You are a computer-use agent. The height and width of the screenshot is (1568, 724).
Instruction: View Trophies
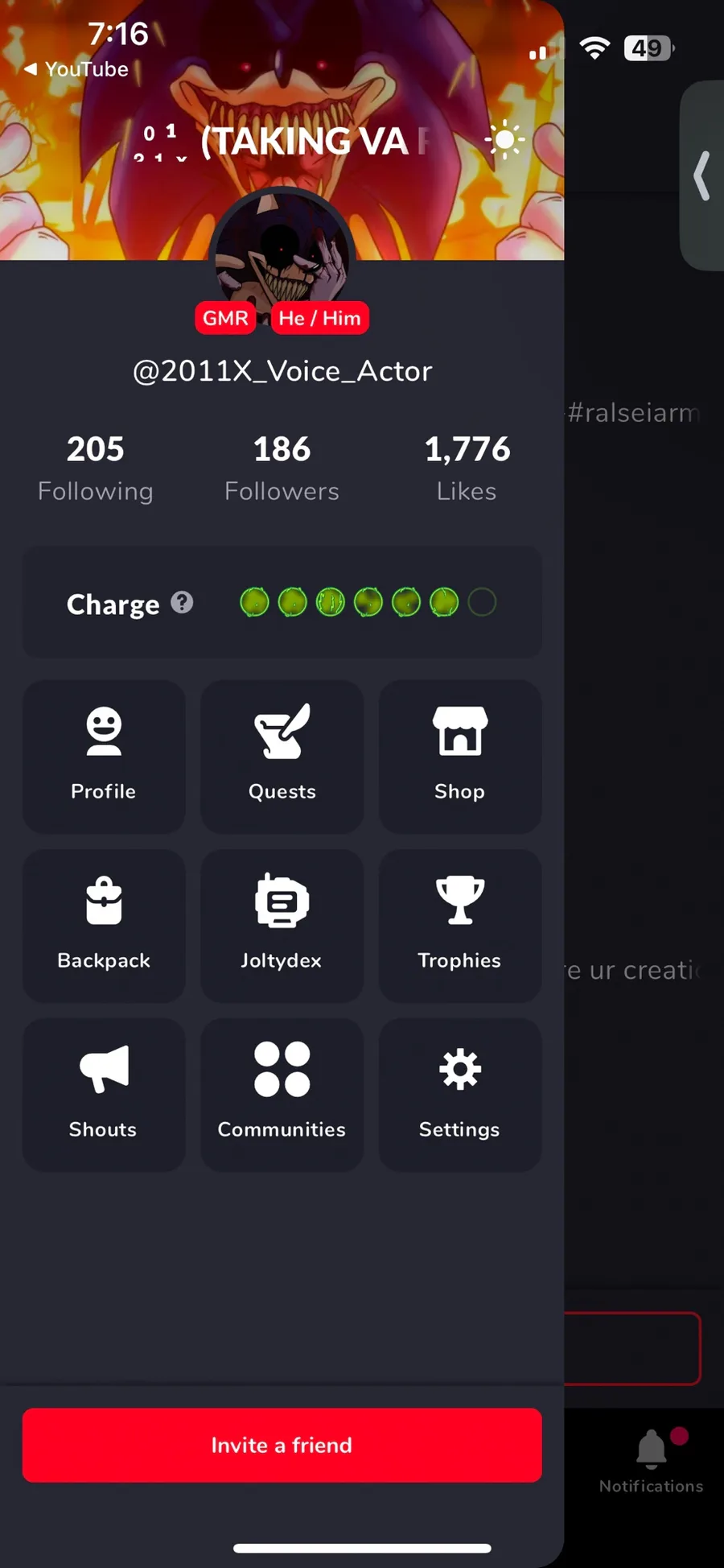point(460,926)
